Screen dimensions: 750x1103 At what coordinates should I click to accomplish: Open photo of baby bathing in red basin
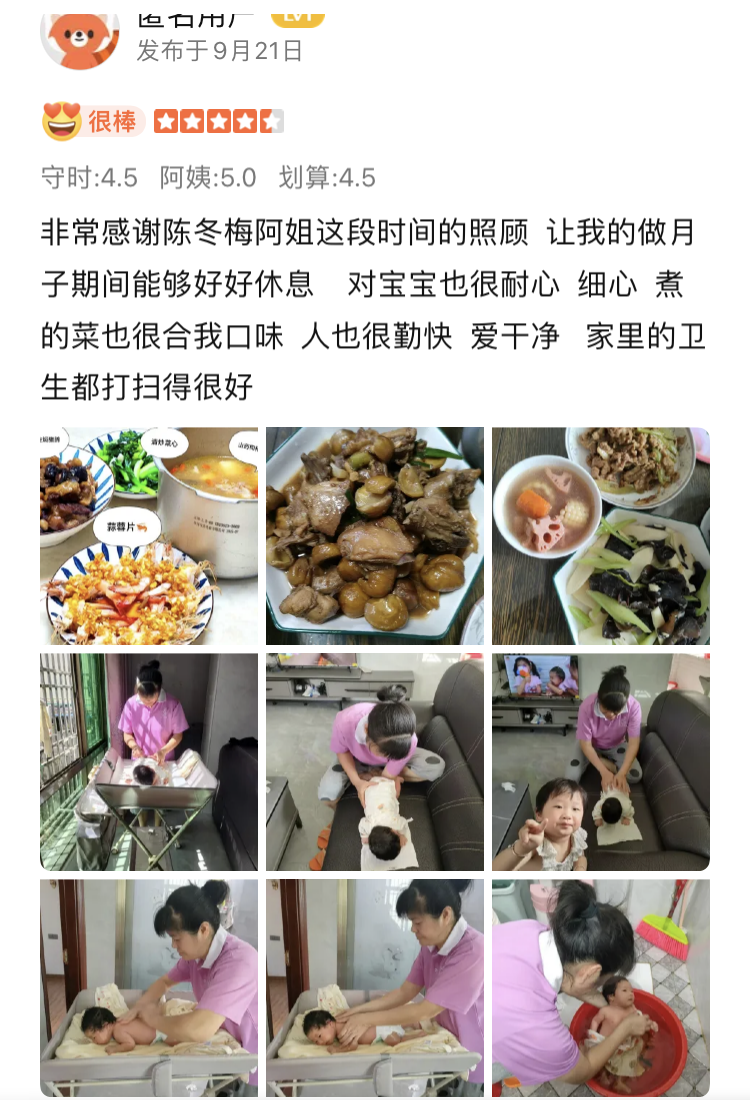tap(600, 988)
